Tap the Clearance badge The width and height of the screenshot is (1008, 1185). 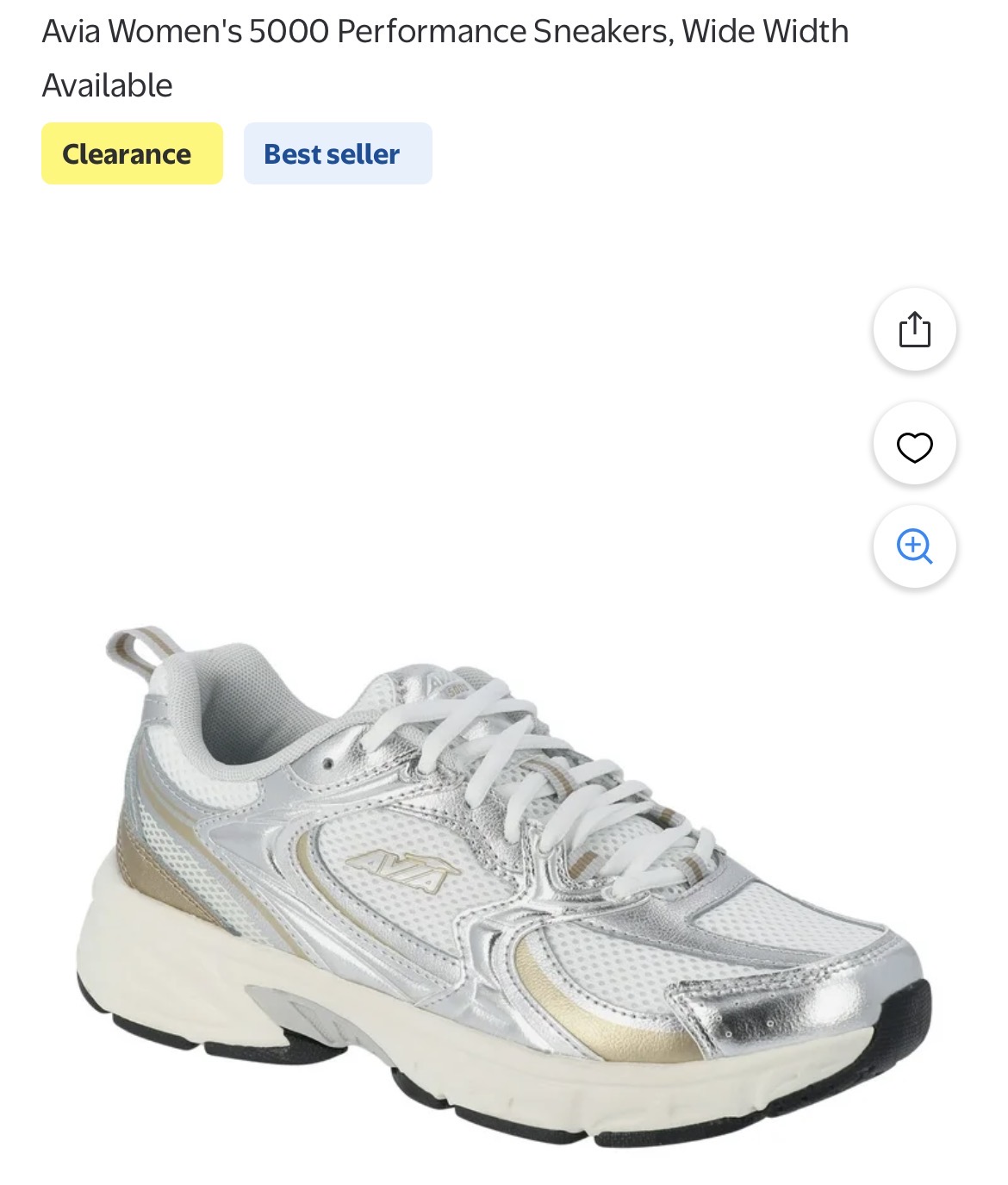[132, 153]
